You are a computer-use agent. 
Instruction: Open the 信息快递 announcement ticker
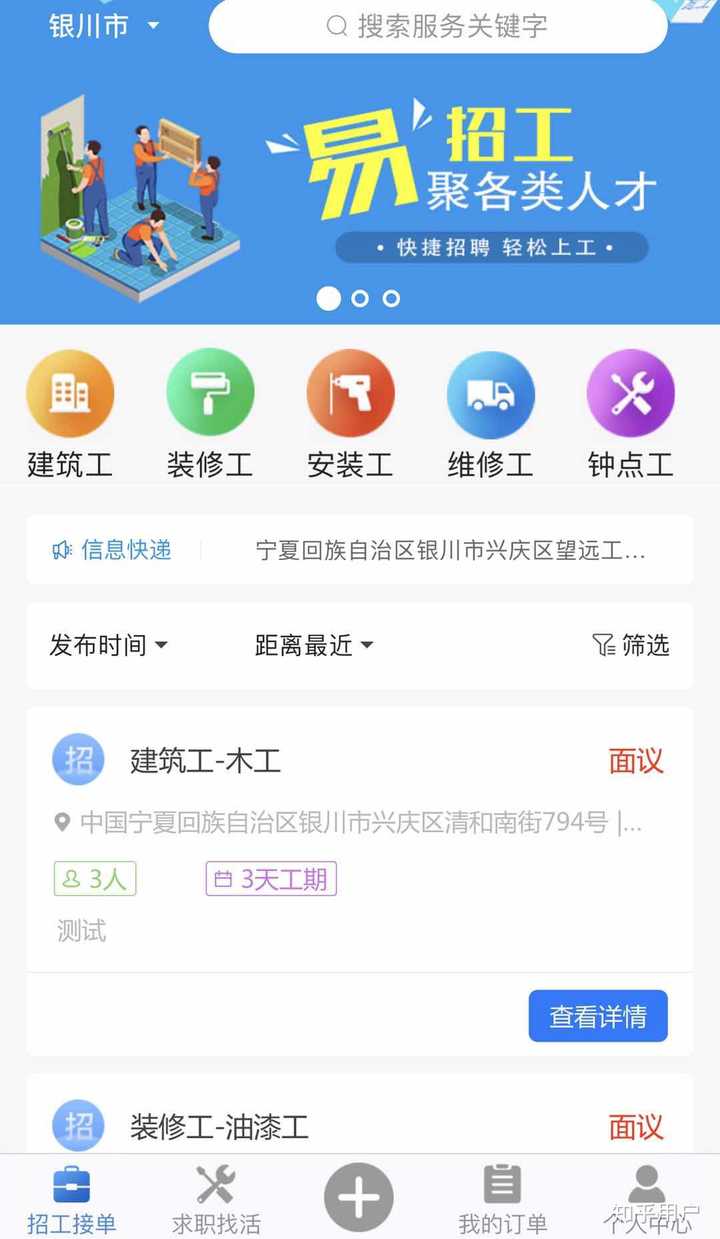click(360, 549)
